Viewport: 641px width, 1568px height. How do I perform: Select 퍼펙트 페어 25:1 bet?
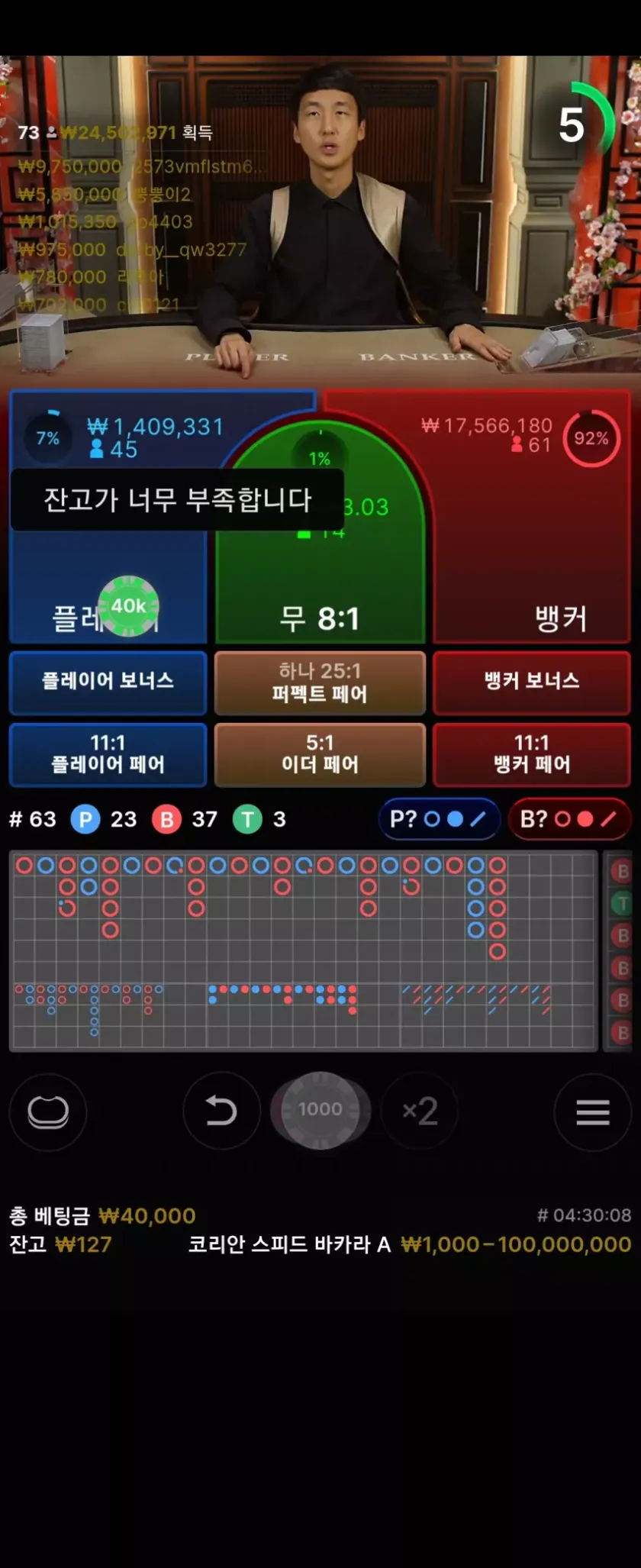tap(320, 682)
